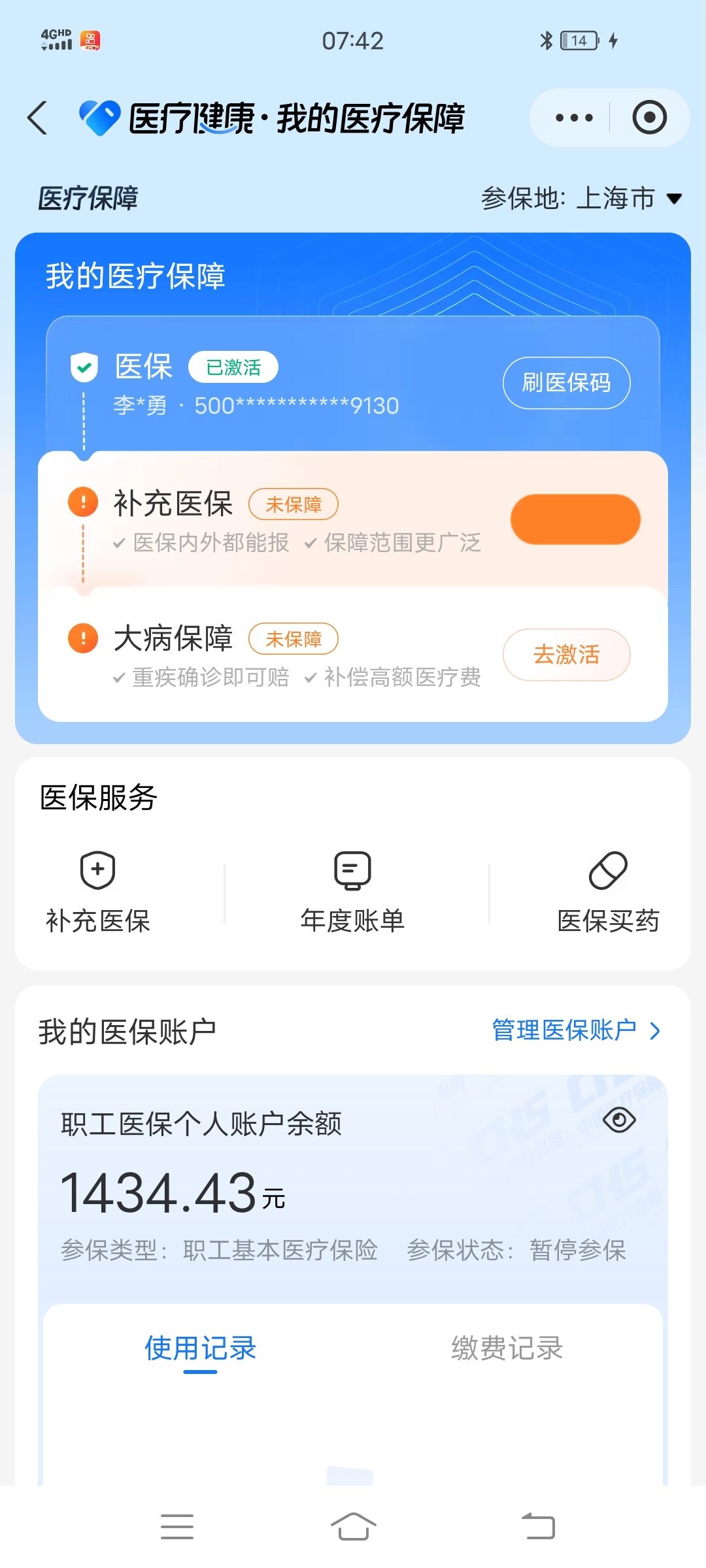
Task: Open the three-dot more options menu
Action: [573, 118]
